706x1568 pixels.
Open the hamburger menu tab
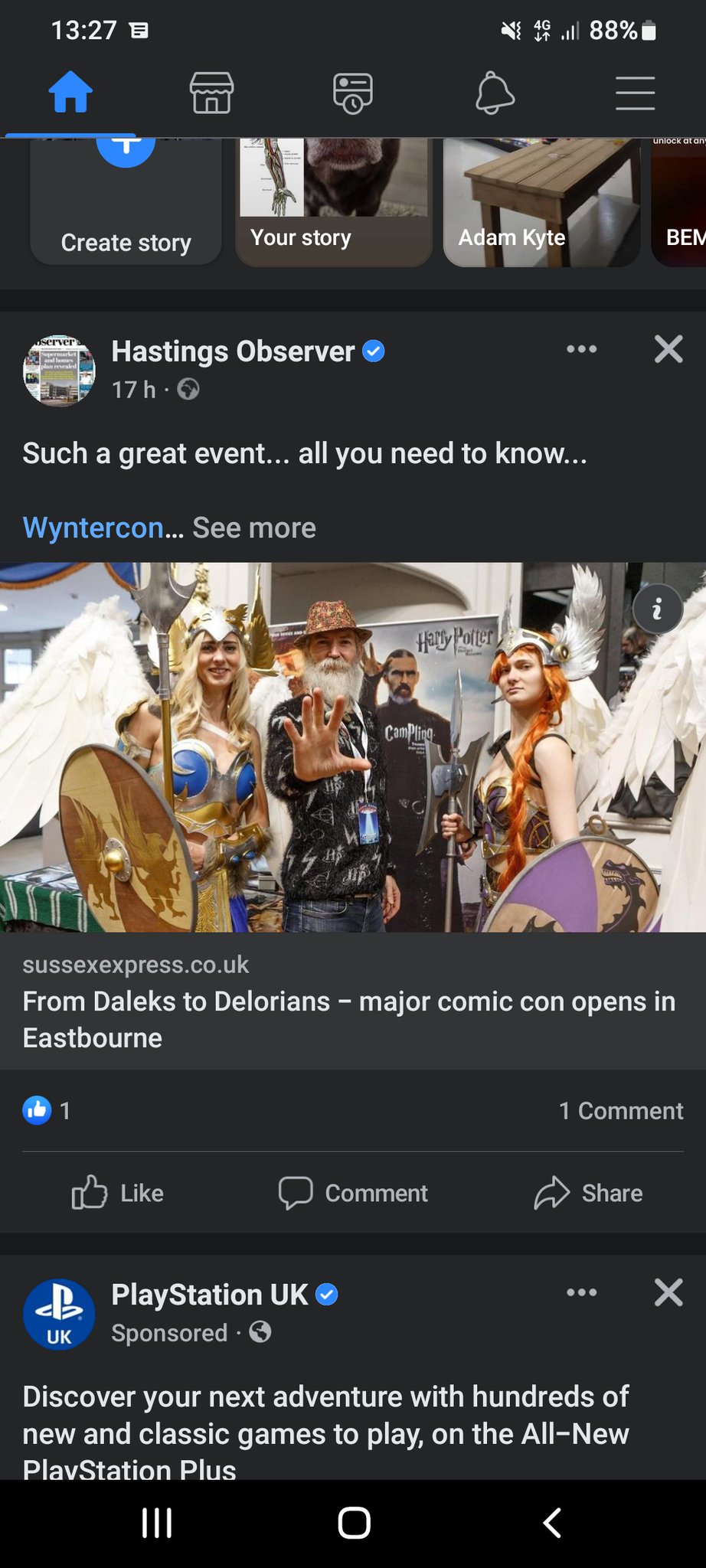635,93
